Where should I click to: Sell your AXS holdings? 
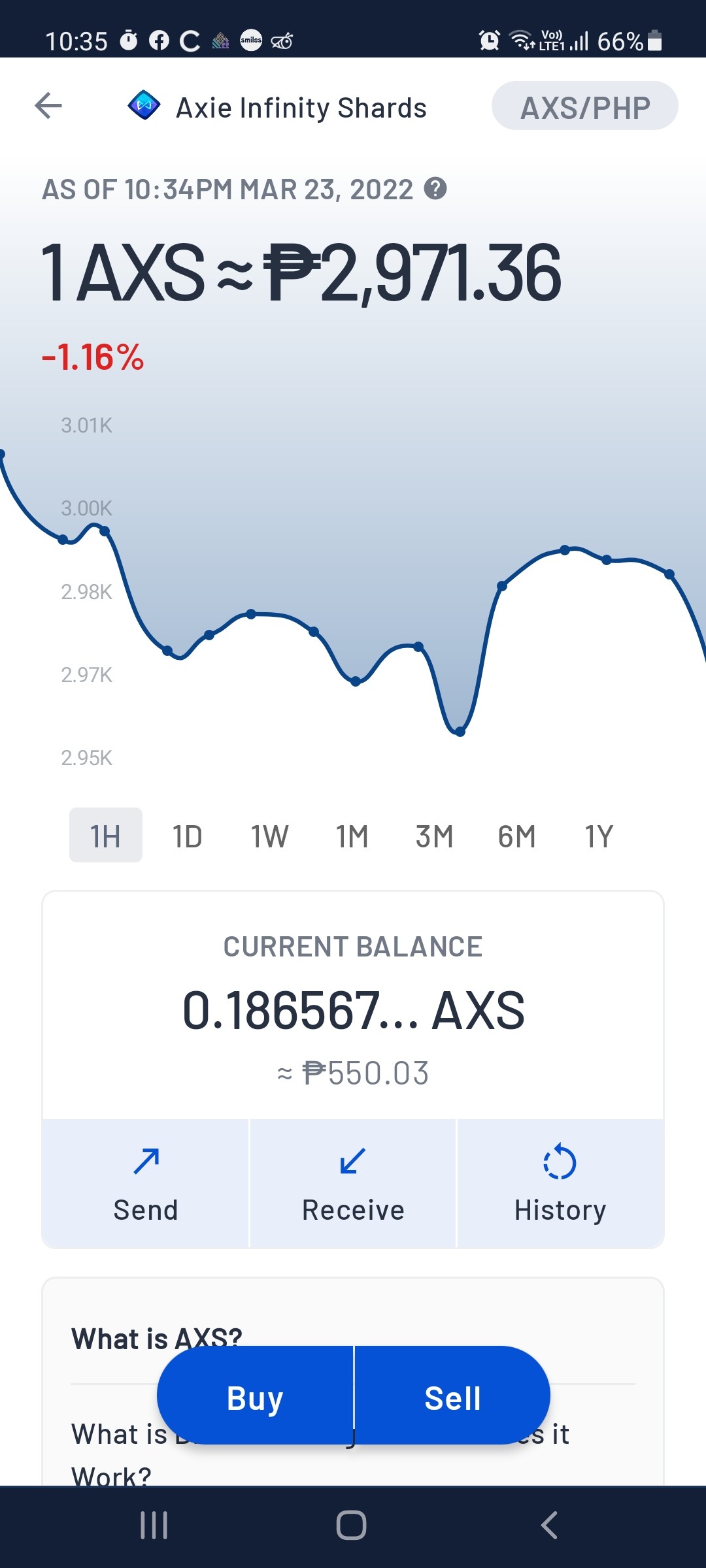click(452, 1395)
